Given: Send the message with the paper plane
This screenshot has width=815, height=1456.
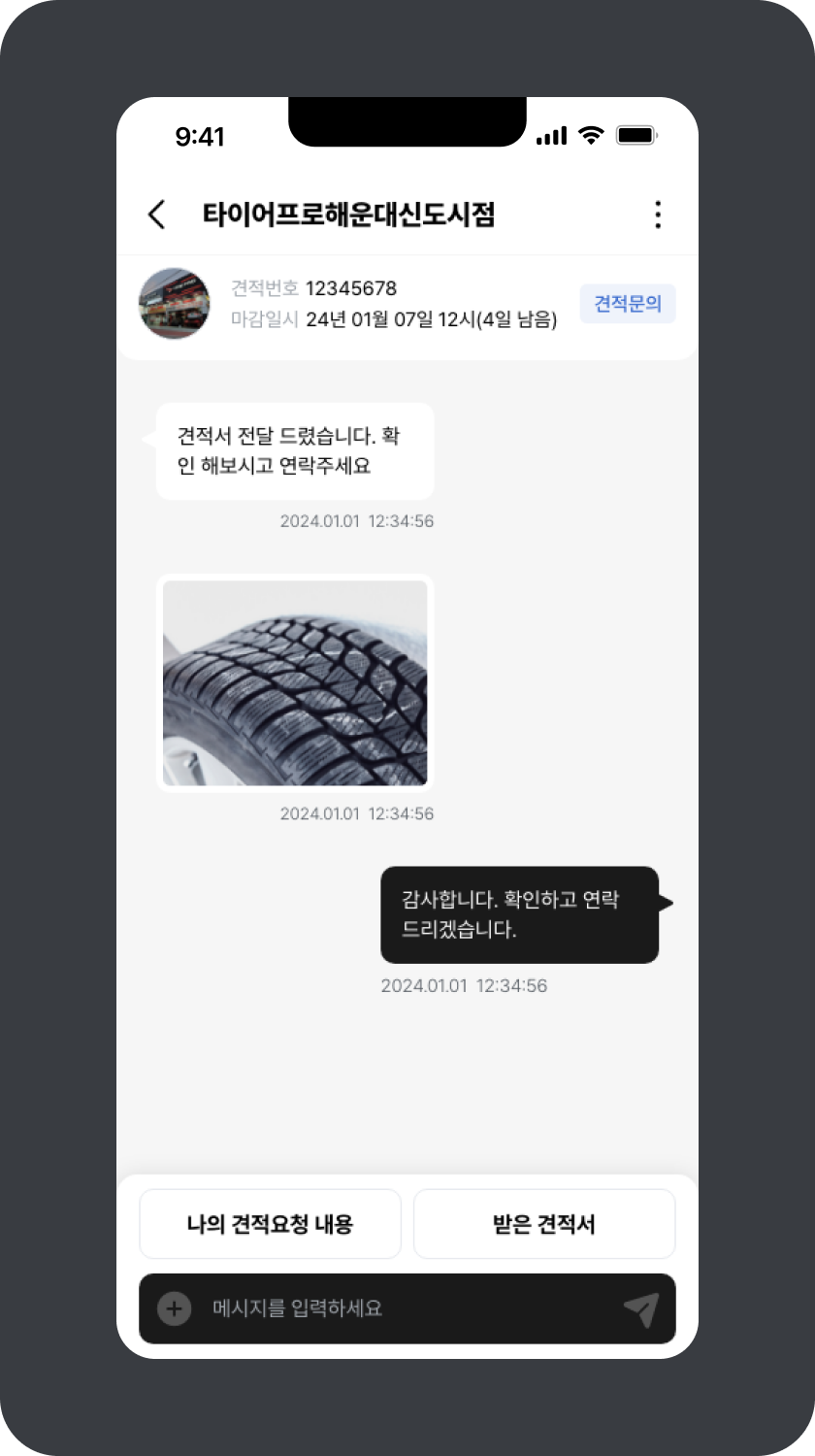Looking at the screenshot, I should [640, 1309].
